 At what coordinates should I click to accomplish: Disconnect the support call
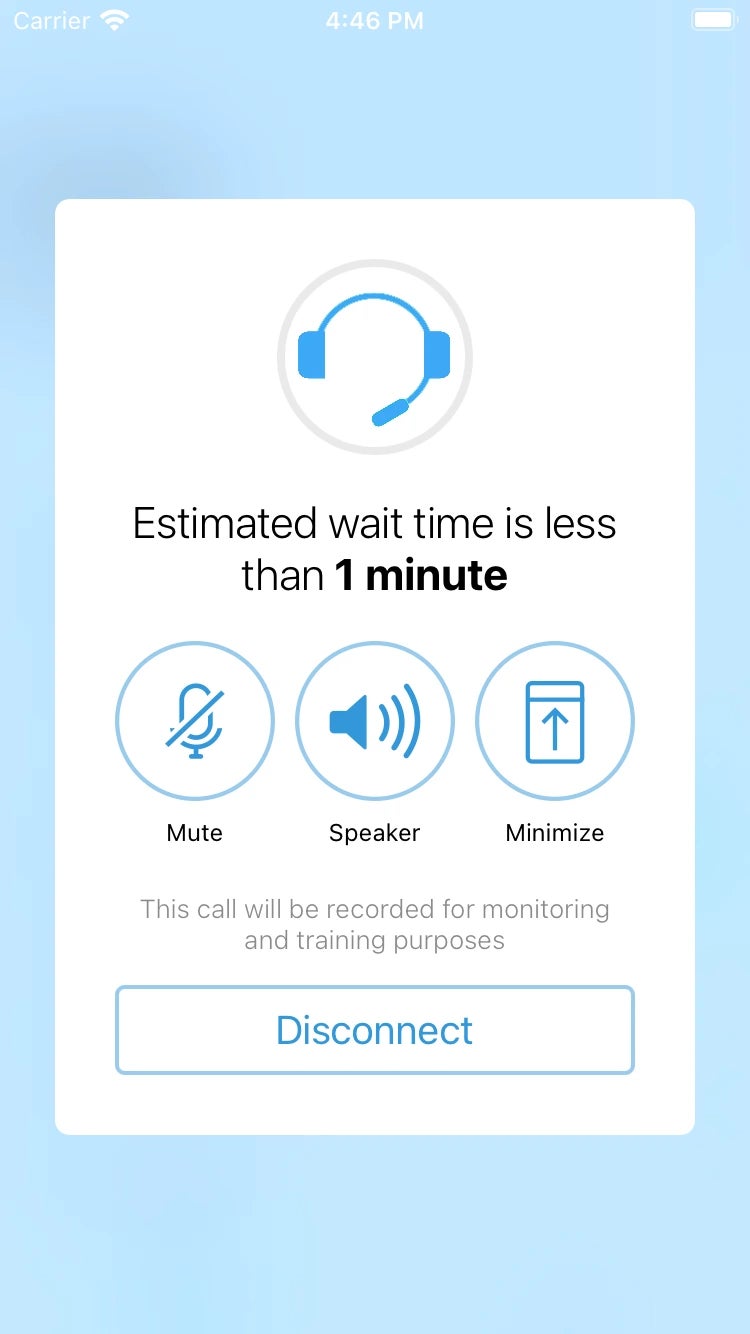[375, 1030]
